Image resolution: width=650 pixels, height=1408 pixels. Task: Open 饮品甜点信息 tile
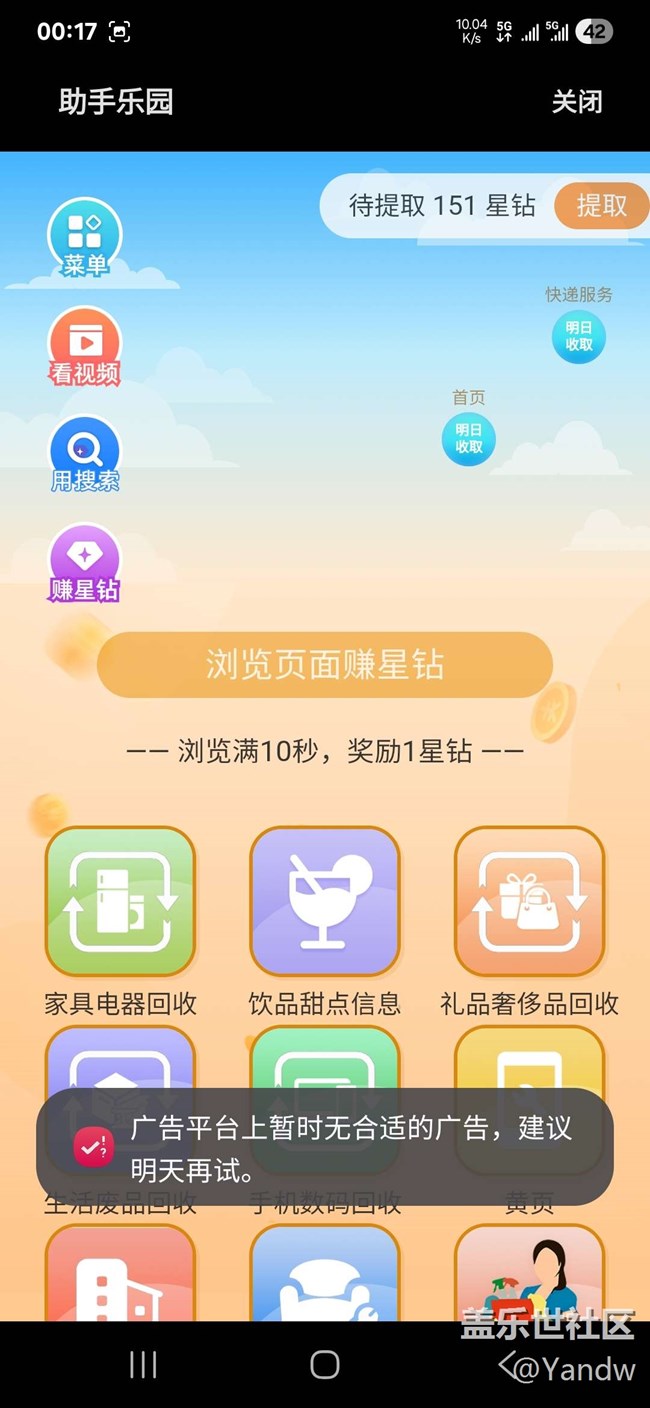point(325,902)
